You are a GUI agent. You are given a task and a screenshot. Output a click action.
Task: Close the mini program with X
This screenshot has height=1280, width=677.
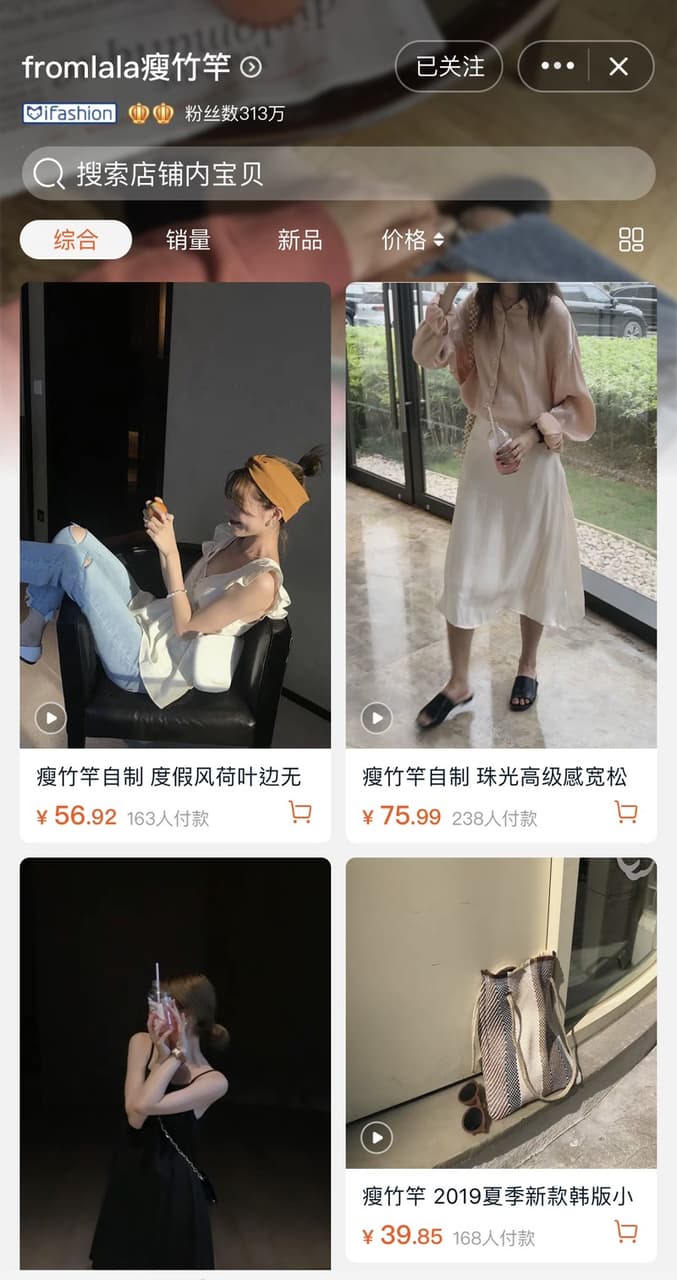(619, 67)
